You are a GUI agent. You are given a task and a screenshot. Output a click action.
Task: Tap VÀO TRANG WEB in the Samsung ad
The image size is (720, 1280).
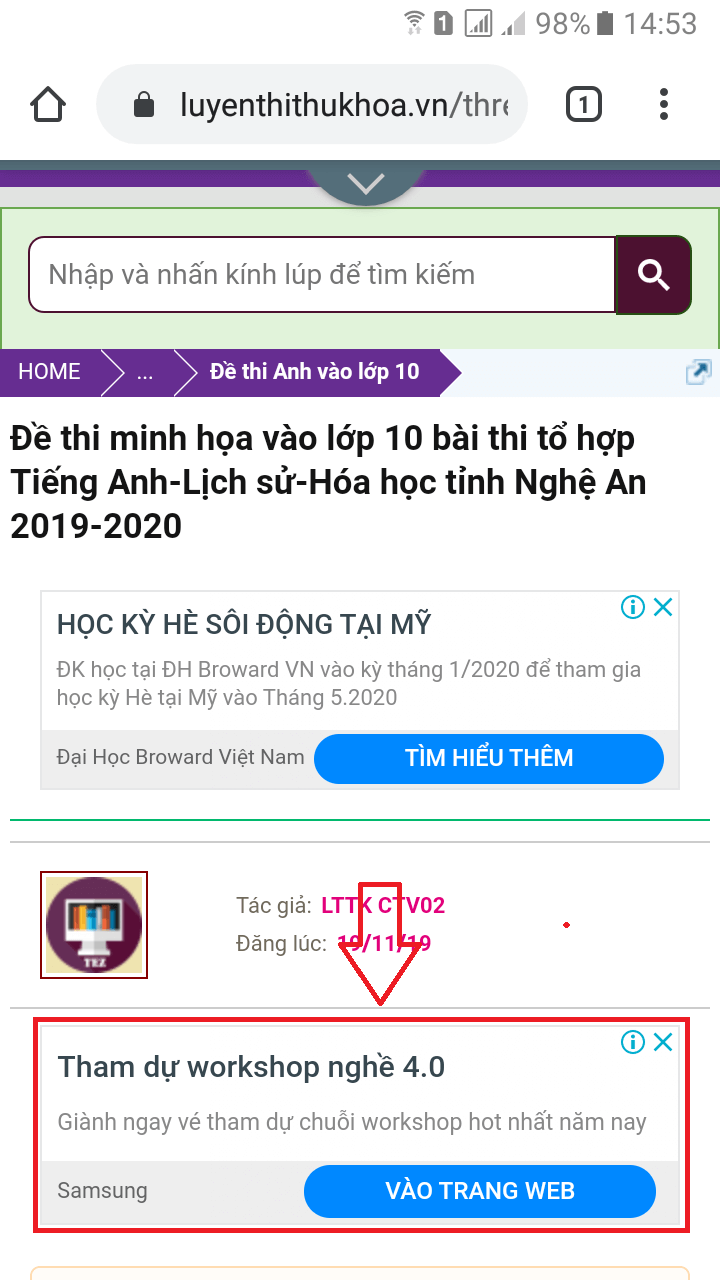click(x=480, y=1191)
